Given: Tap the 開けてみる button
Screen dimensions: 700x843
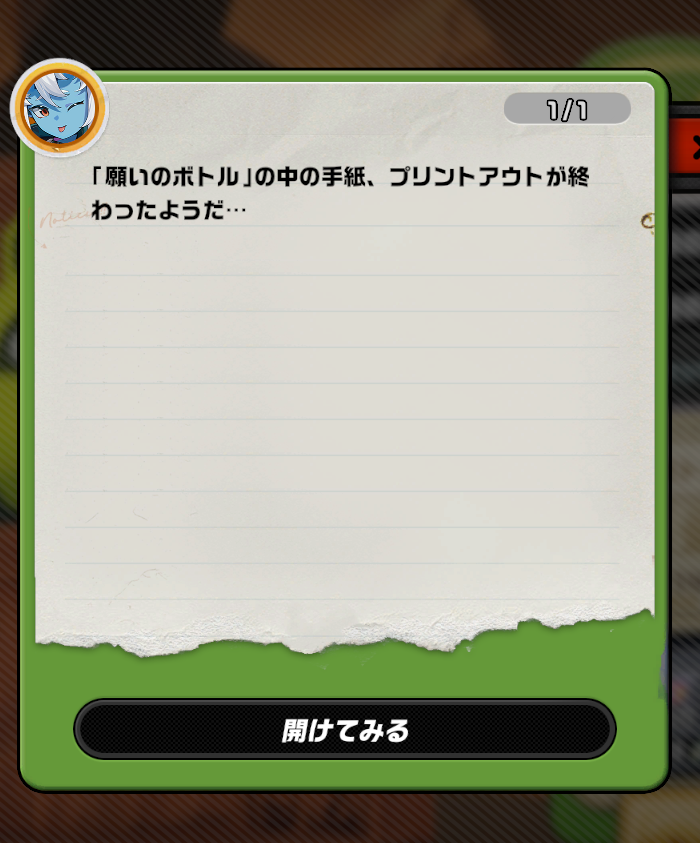Looking at the screenshot, I should [x=345, y=729].
